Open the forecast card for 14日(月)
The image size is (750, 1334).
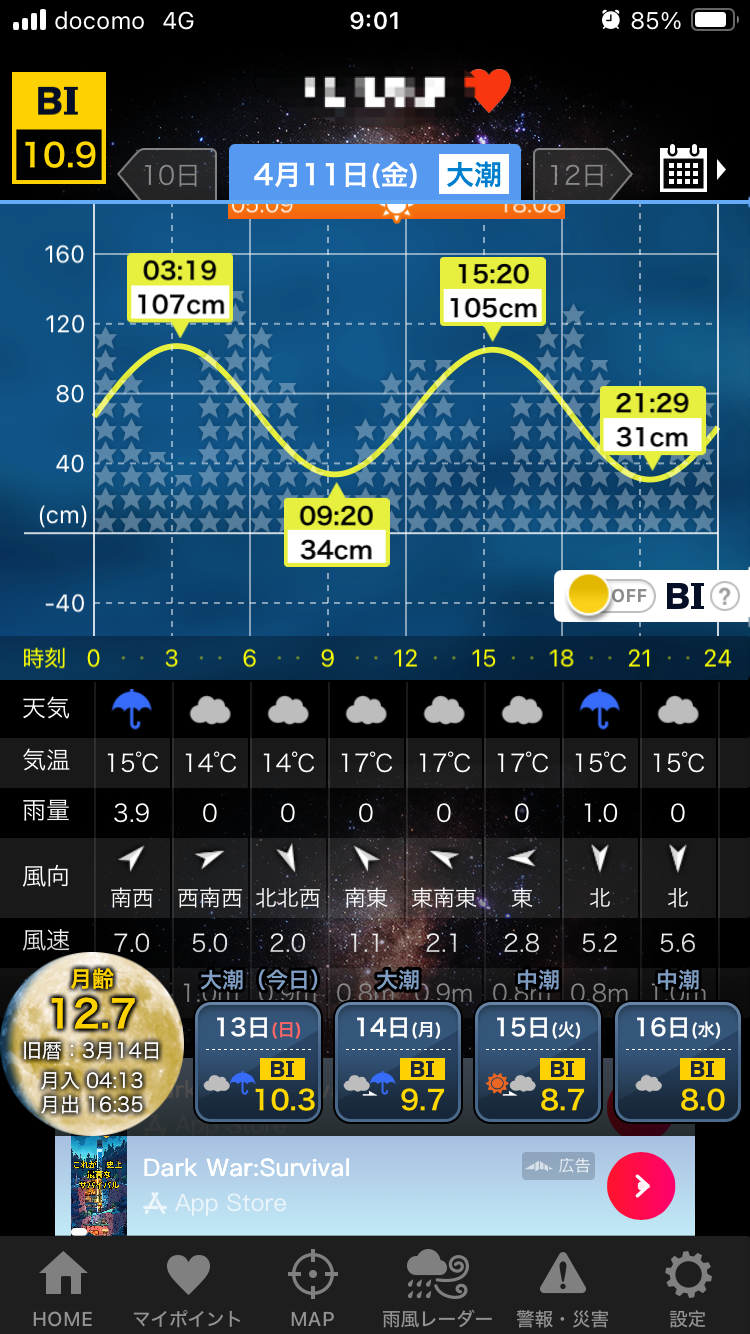click(x=398, y=1061)
